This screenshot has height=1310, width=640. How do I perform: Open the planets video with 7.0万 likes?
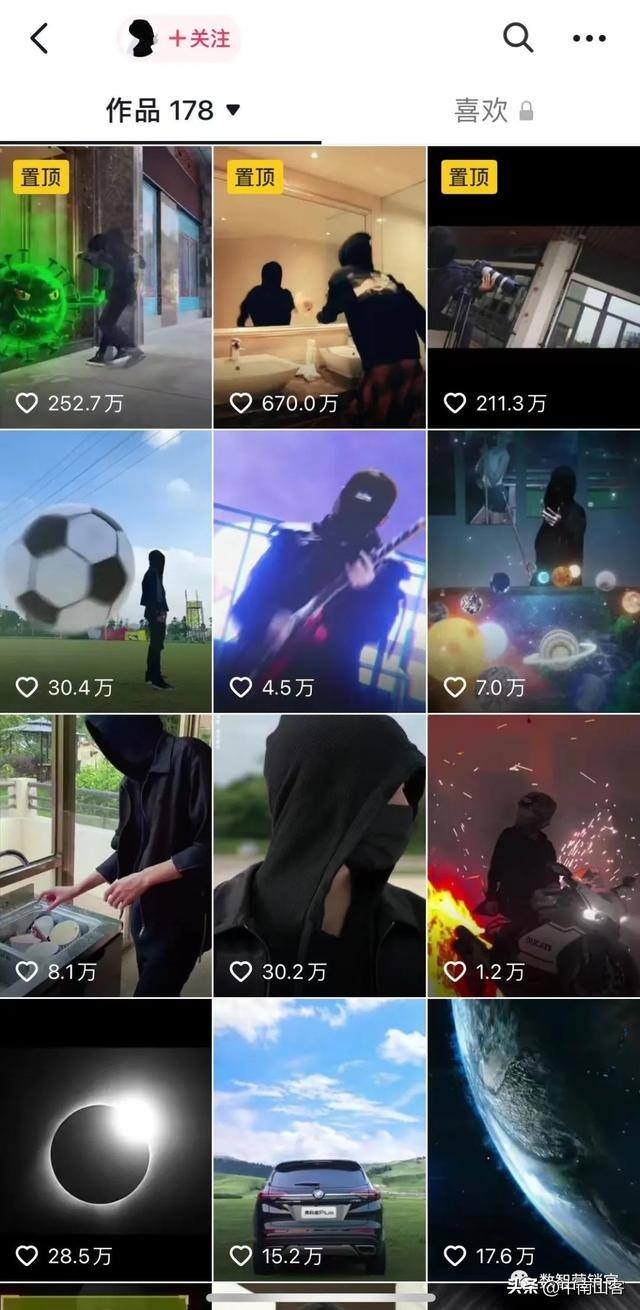pos(534,570)
